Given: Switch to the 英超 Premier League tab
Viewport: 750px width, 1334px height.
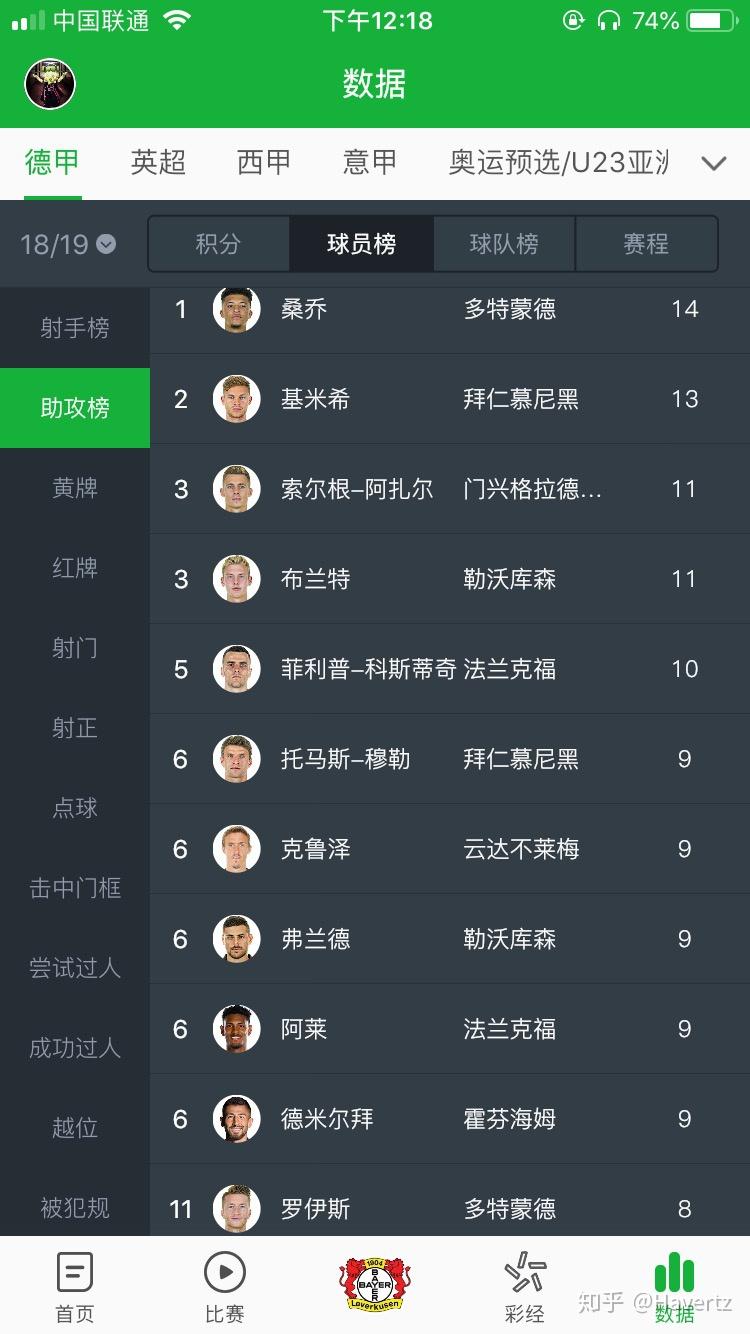Looking at the screenshot, I should pos(157,162).
